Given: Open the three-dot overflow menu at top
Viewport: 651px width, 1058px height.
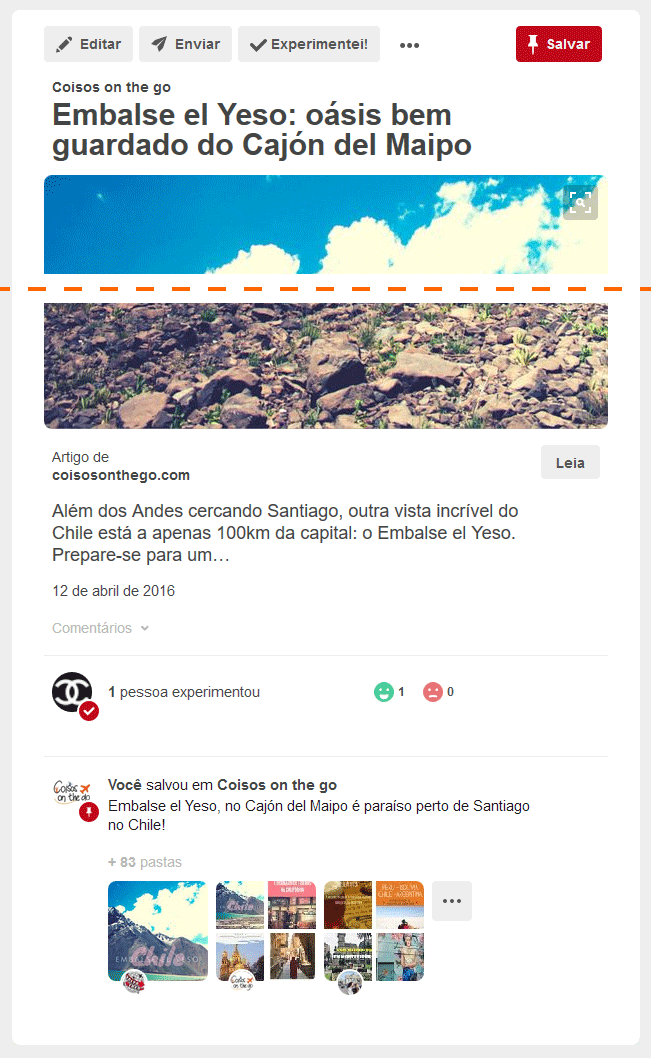Looking at the screenshot, I should [409, 45].
